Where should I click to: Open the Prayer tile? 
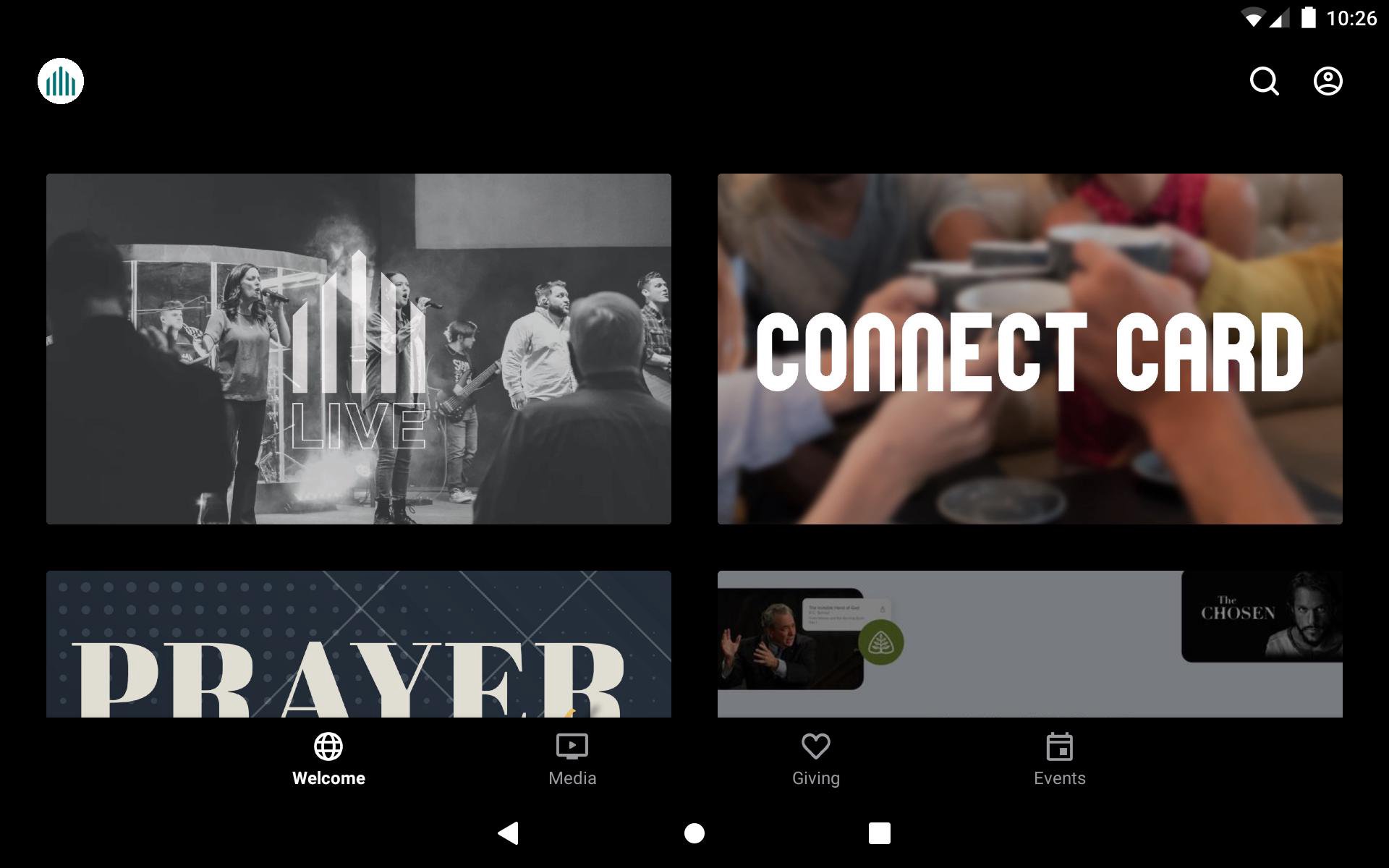(x=359, y=644)
